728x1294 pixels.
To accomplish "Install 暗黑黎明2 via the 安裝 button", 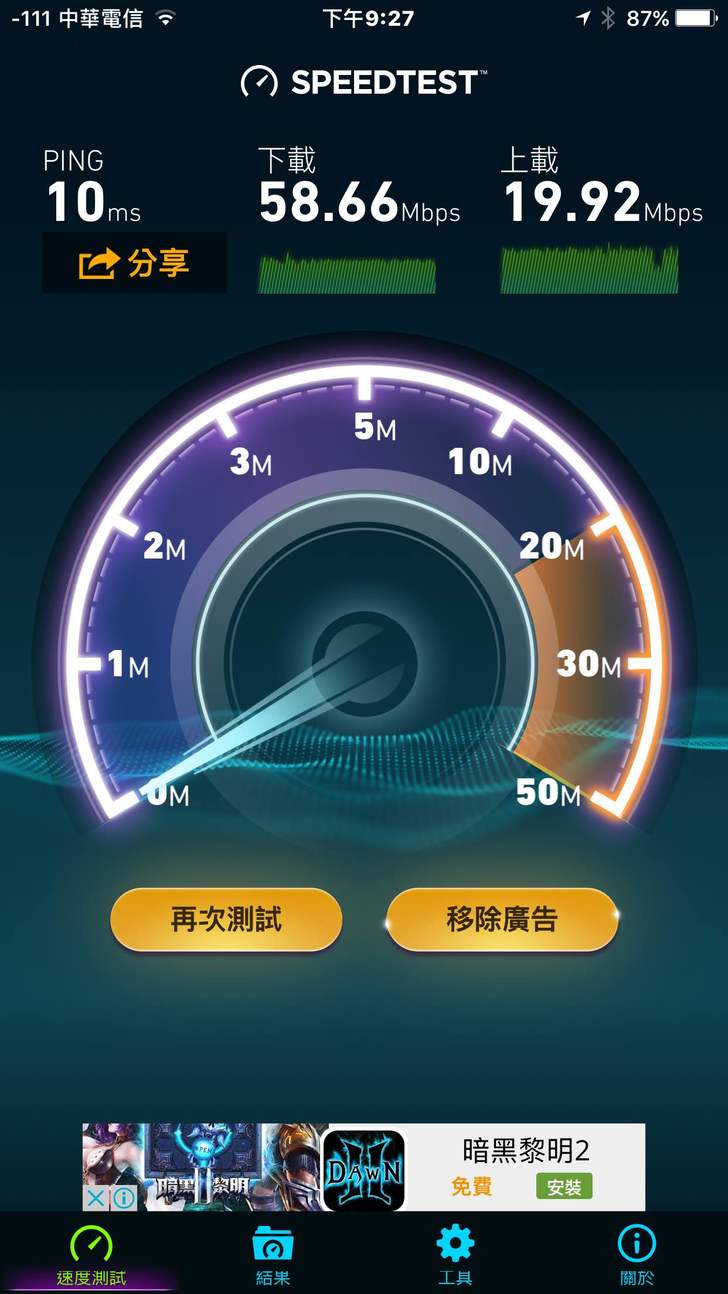I will [x=564, y=1186].
